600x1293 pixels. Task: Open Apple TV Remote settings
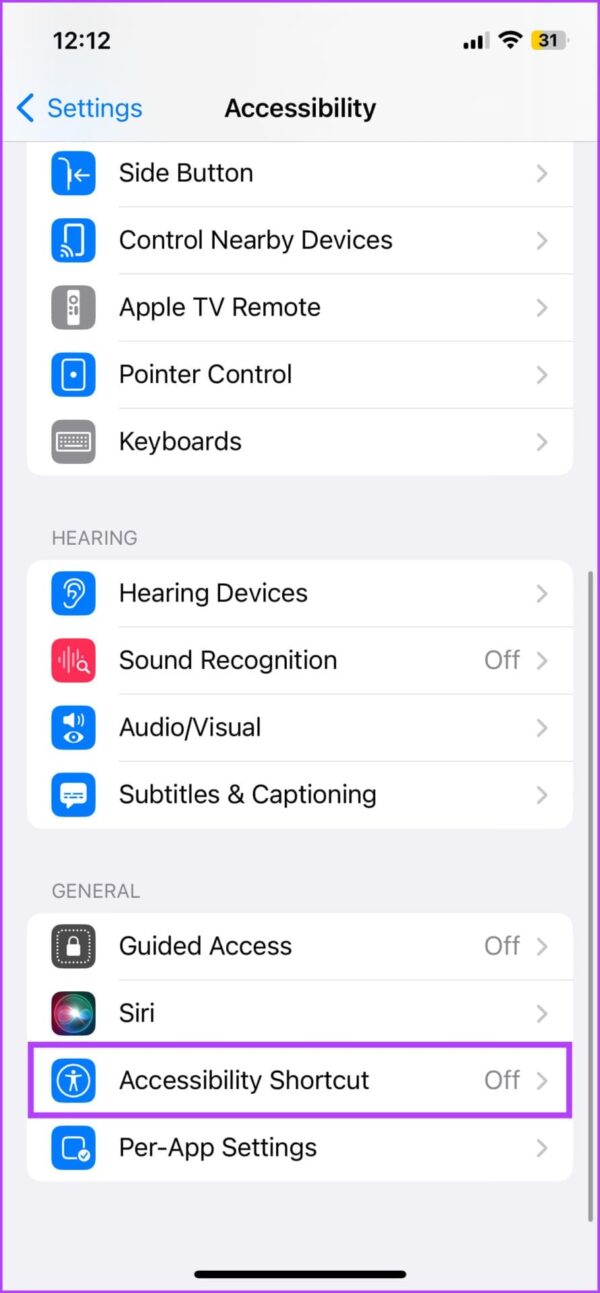[x=300, y=307]
